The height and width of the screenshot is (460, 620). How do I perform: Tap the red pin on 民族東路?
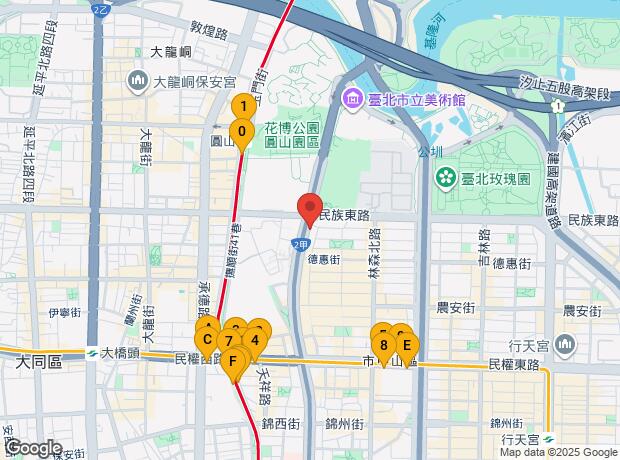(x=310, y=210)
